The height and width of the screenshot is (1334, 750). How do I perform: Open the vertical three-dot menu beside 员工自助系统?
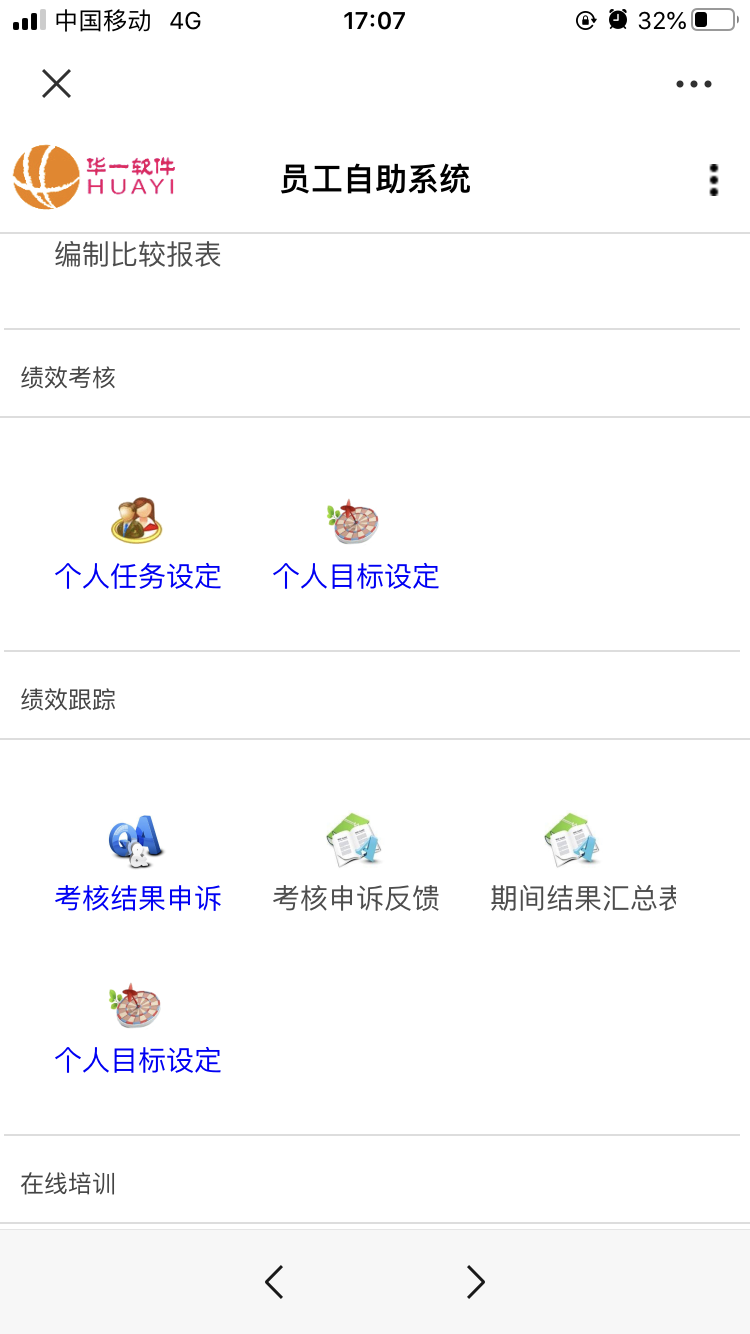[x=713, y=180]
